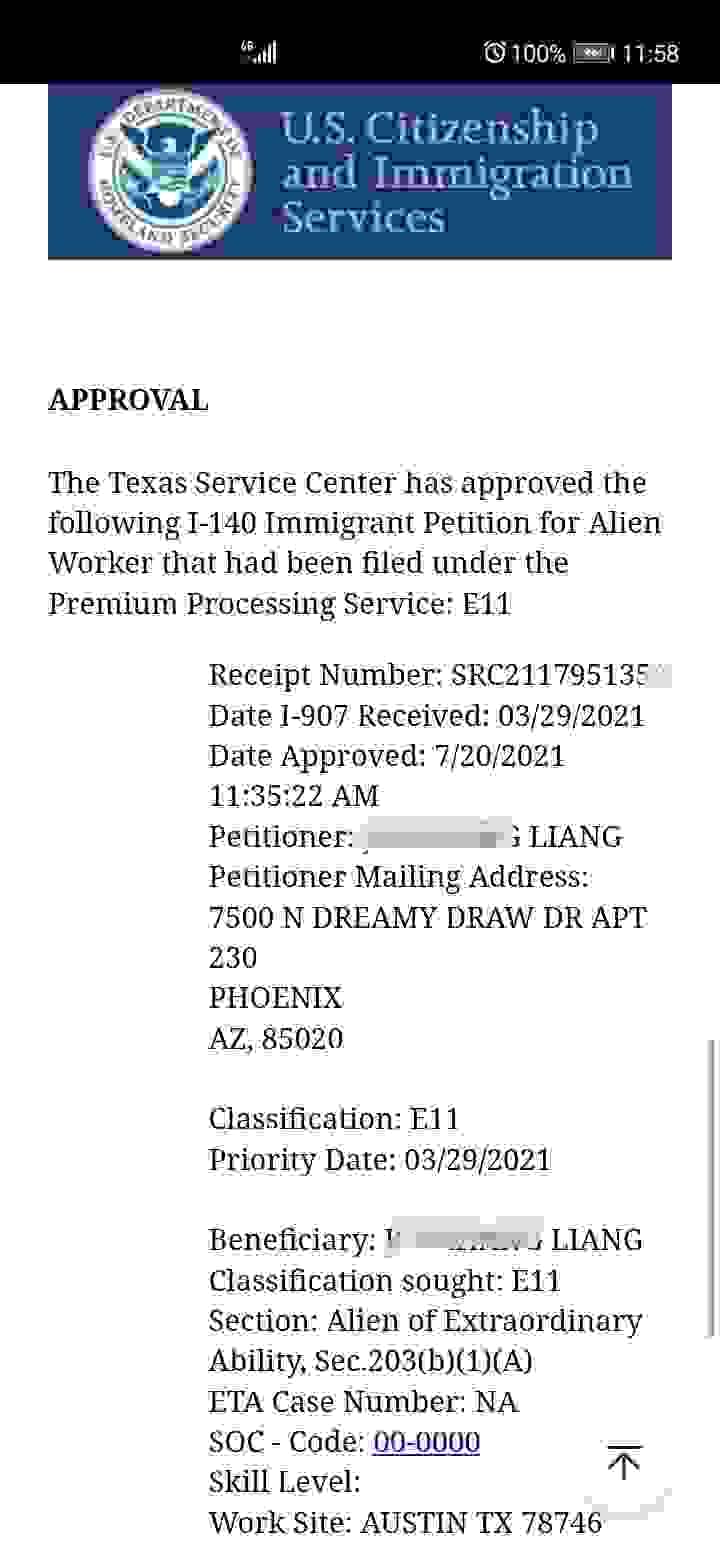Open the SOC code 00-0000 link
The width and height of the screenshot is (720, 1560).
pyautogui.click(x=426, y=1441)
